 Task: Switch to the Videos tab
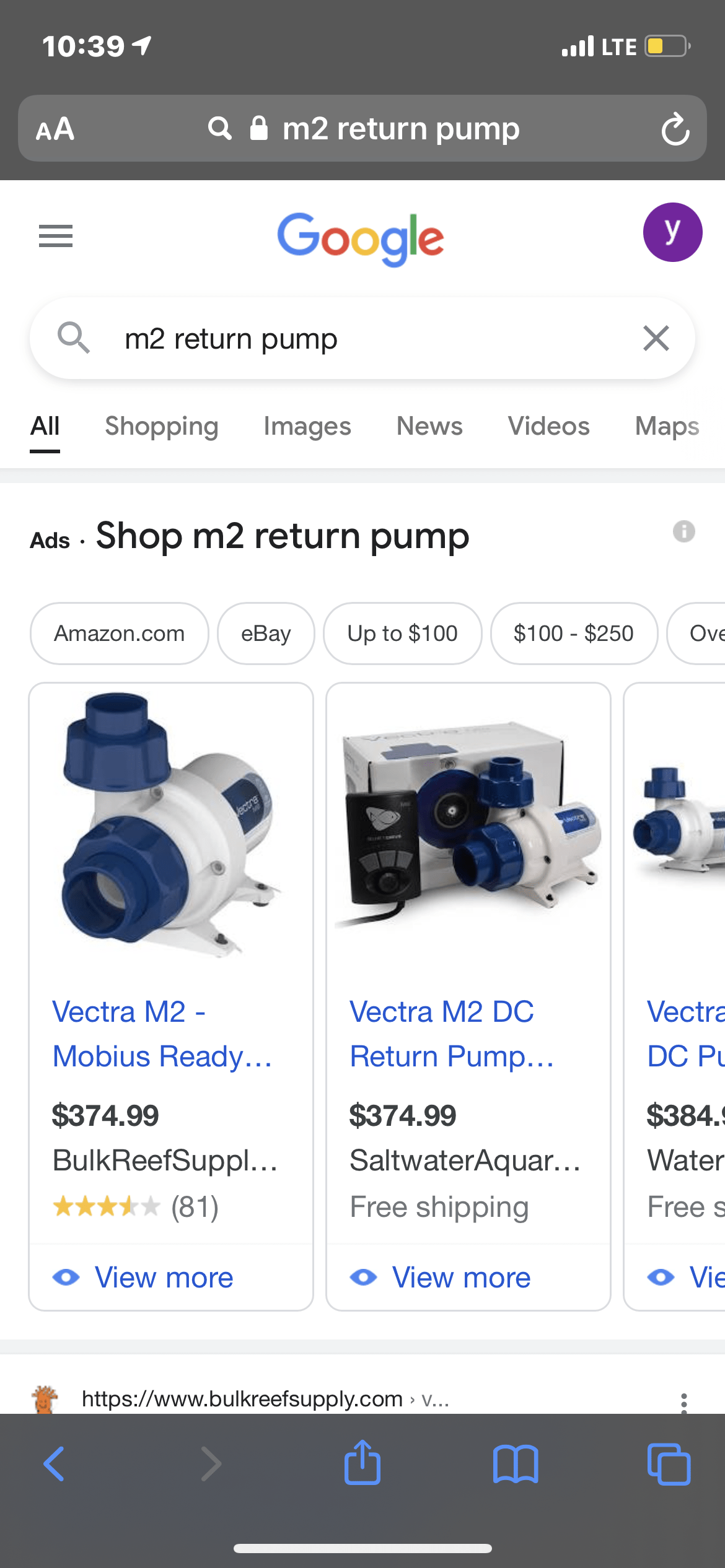(548, 426)
